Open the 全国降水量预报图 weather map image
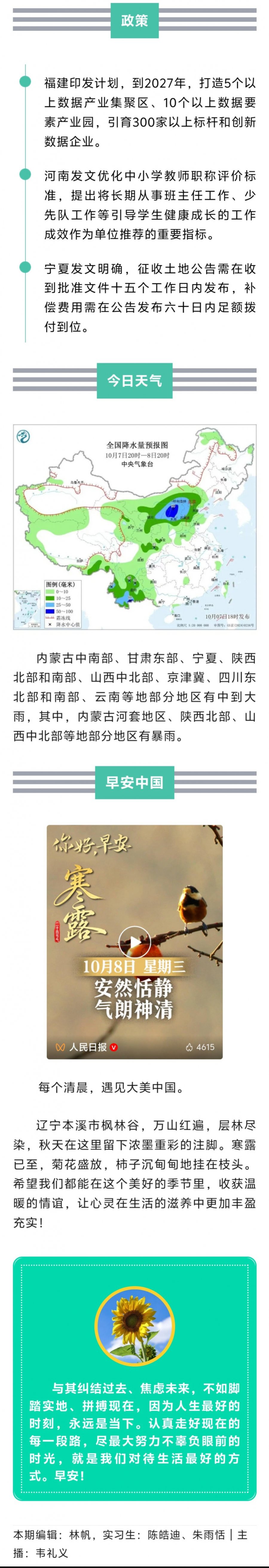This screenshot has height=1568, width=269. (134, 527)
